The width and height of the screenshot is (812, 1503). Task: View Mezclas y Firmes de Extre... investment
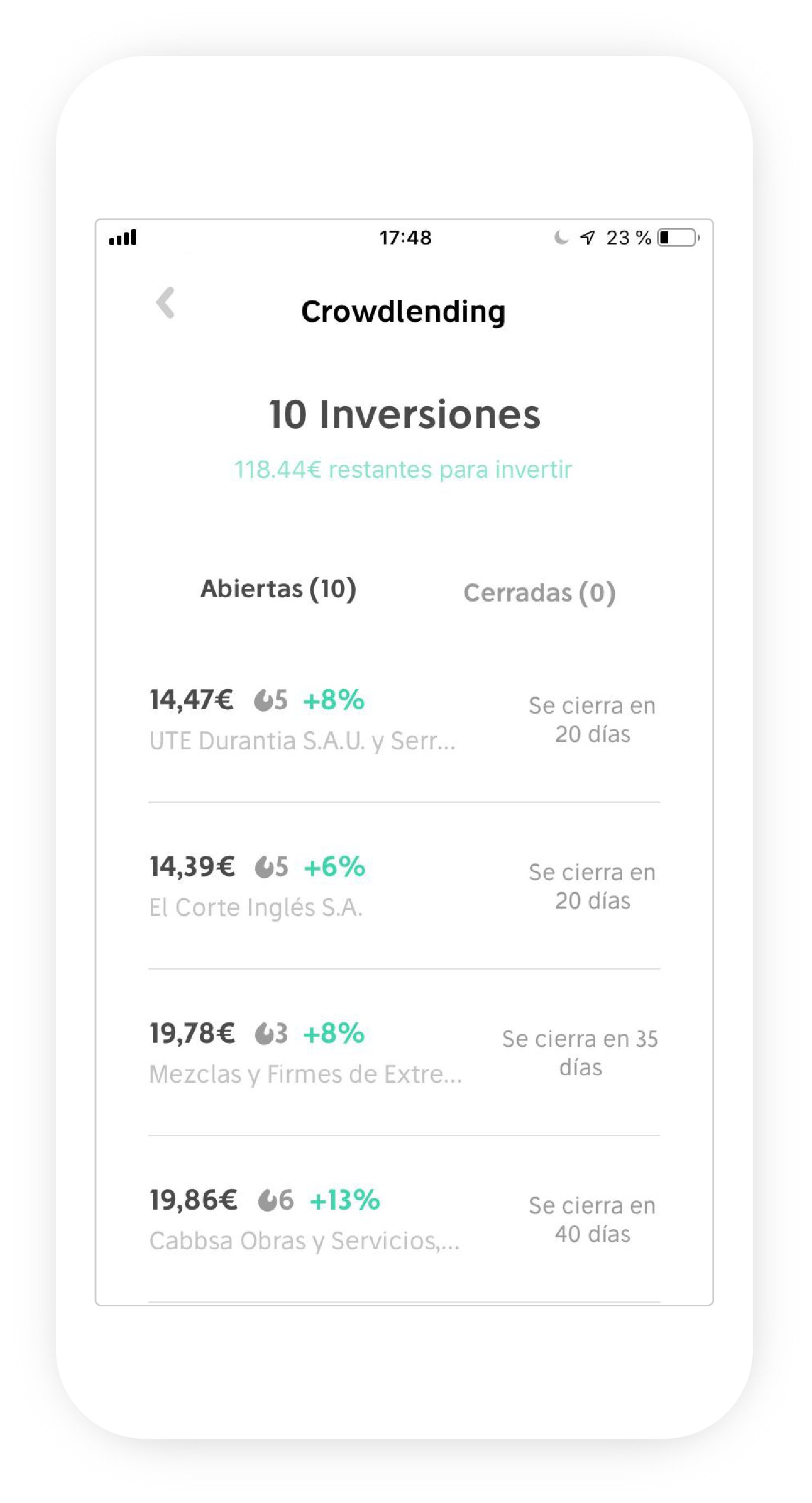[x=404, y=1053]
